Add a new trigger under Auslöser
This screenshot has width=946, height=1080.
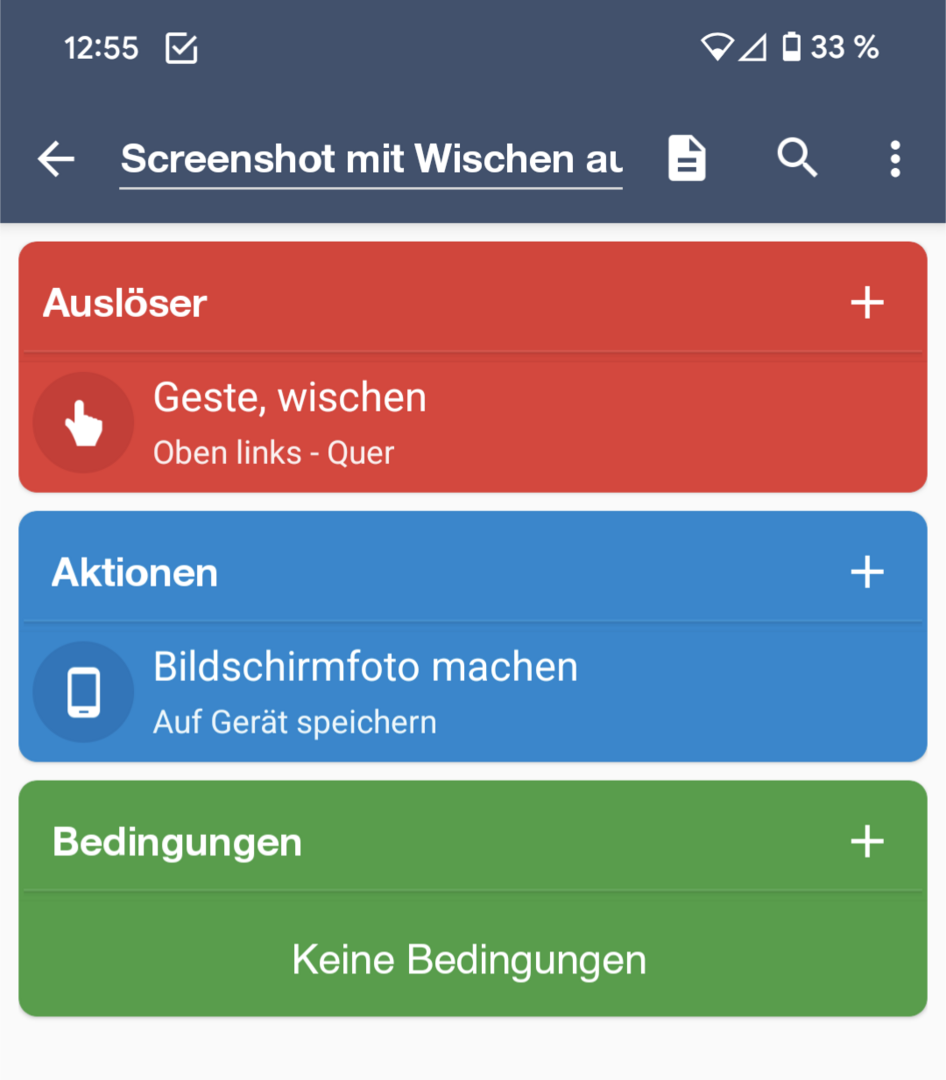click(867, 302)
